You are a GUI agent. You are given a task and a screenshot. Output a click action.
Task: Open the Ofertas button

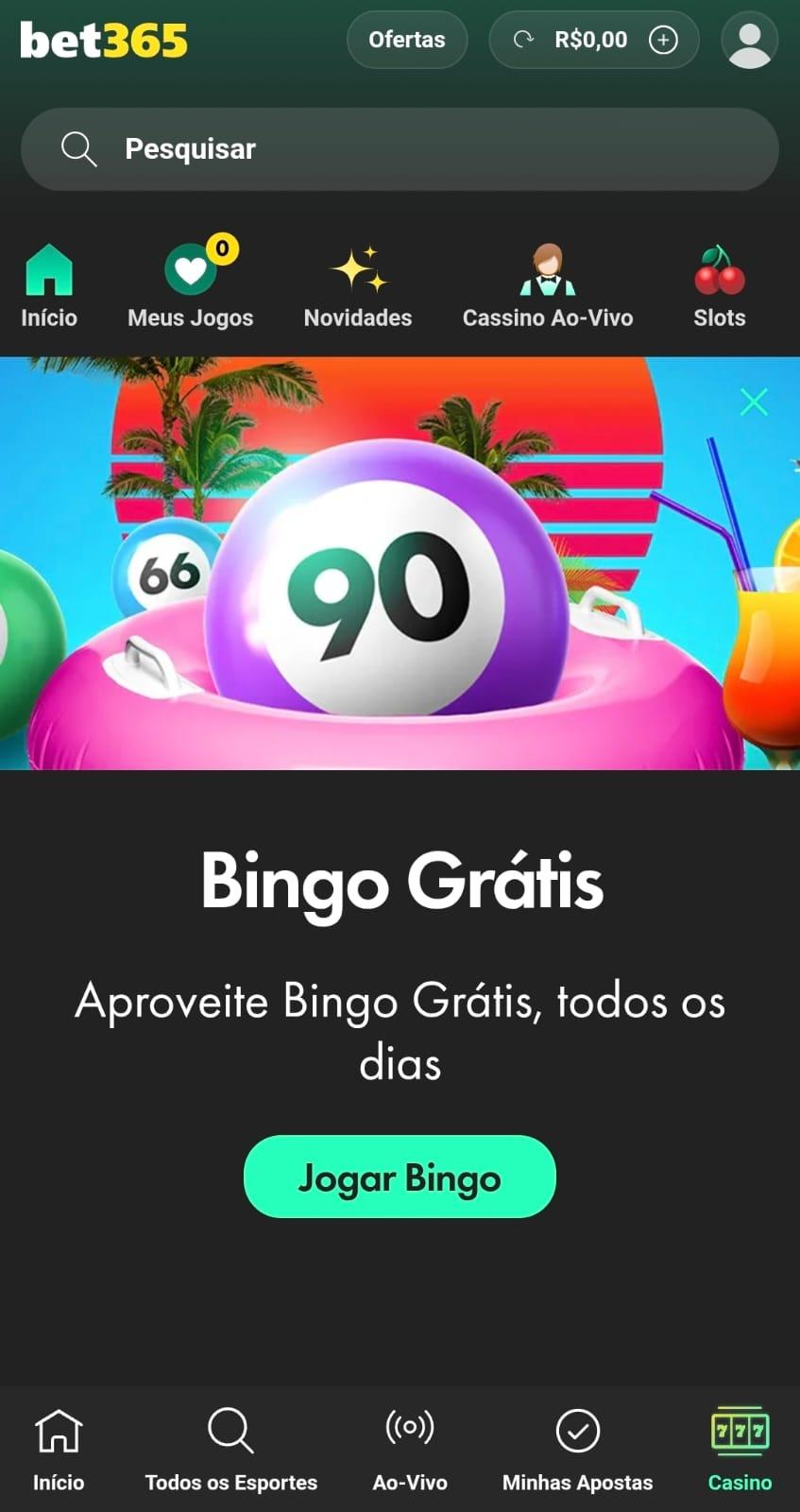(407, 40)
